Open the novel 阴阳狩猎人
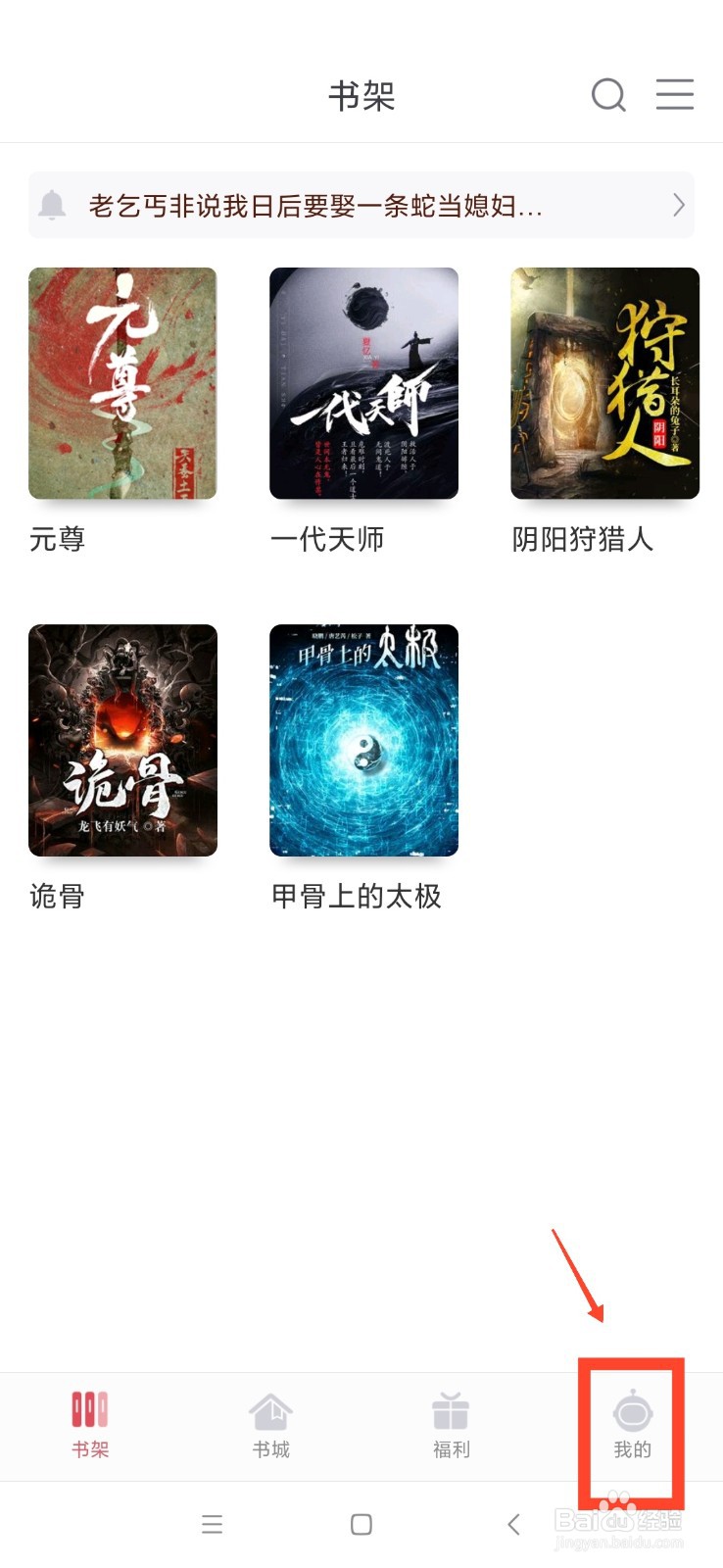723x1568 pixels. click(603, 384)
